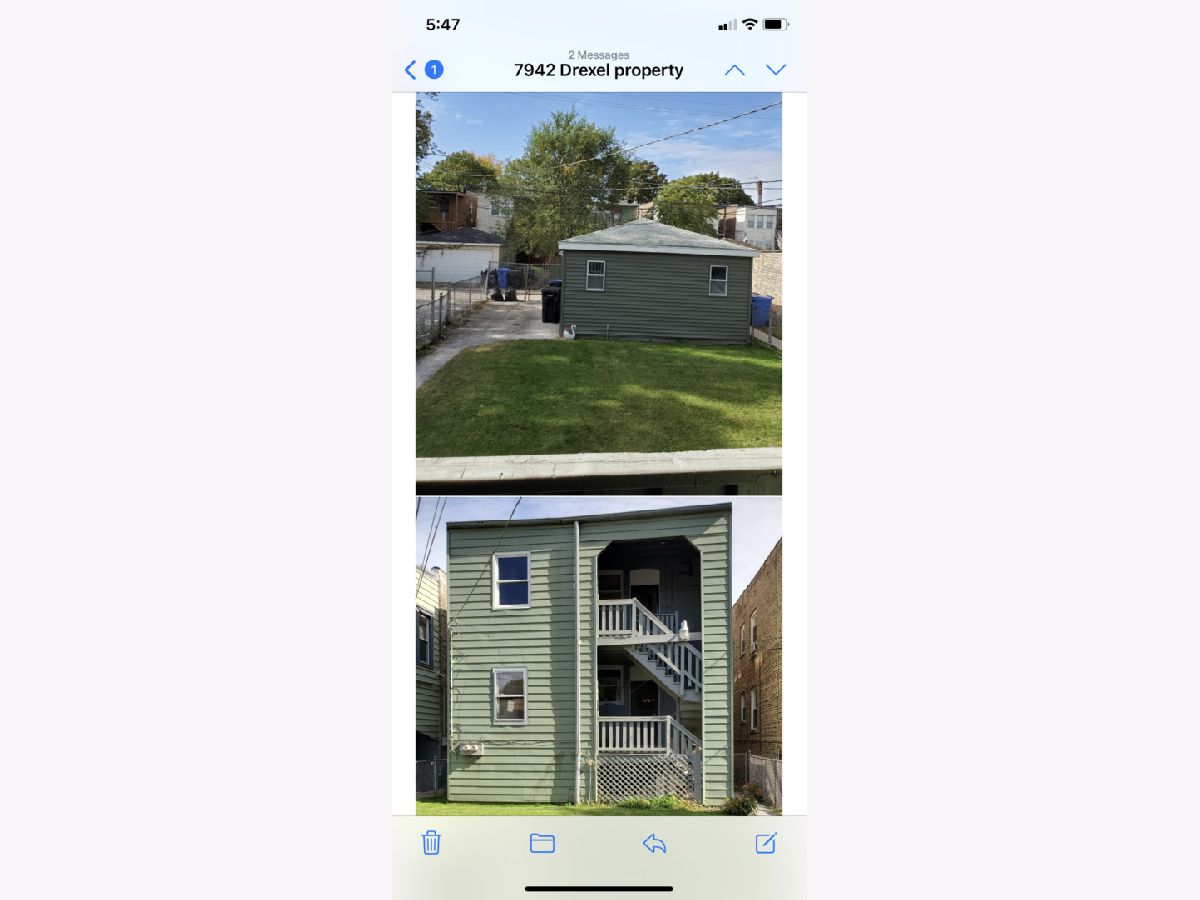1200x900 pixels.
Task: Go to the previous message with the up arrow
Action: pos(734,70)
